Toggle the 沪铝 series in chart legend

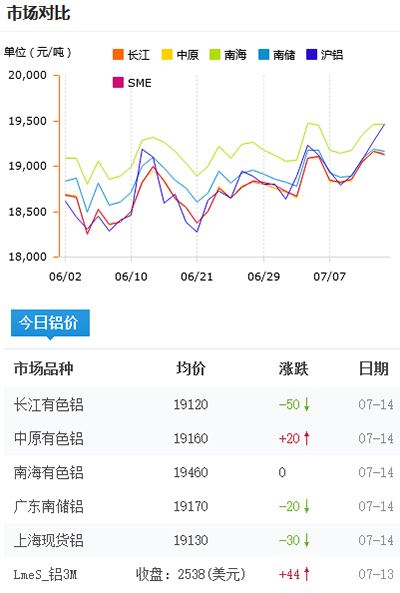tap(325, 55)
